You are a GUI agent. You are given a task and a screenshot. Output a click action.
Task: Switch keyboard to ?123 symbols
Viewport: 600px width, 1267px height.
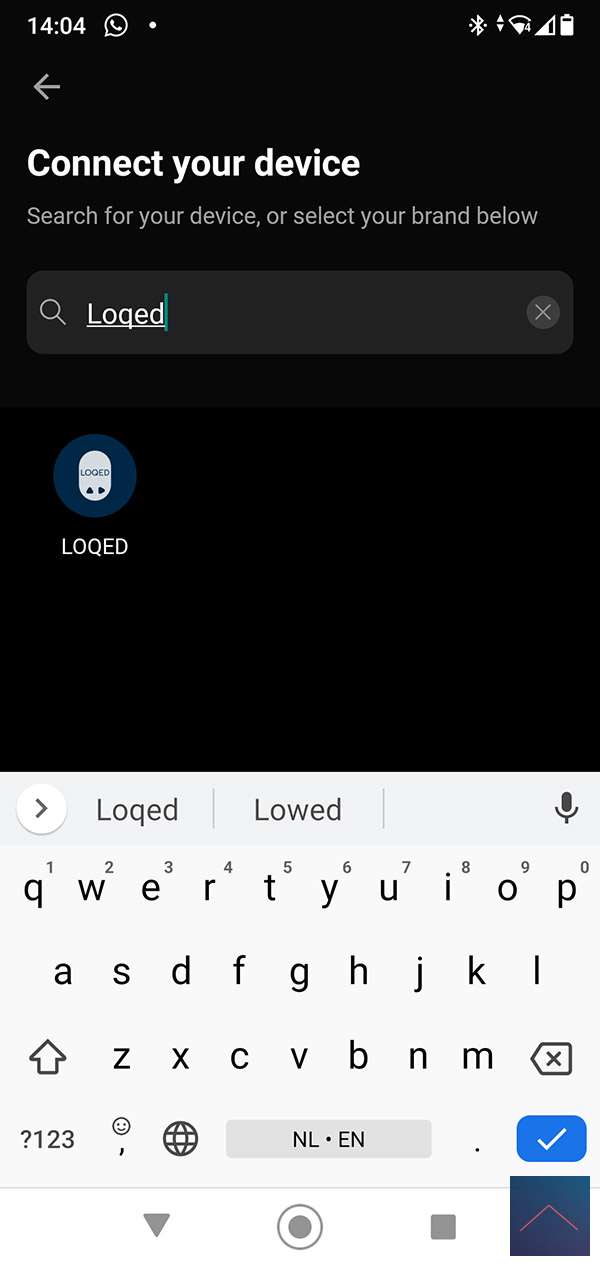click(48, 1138)
